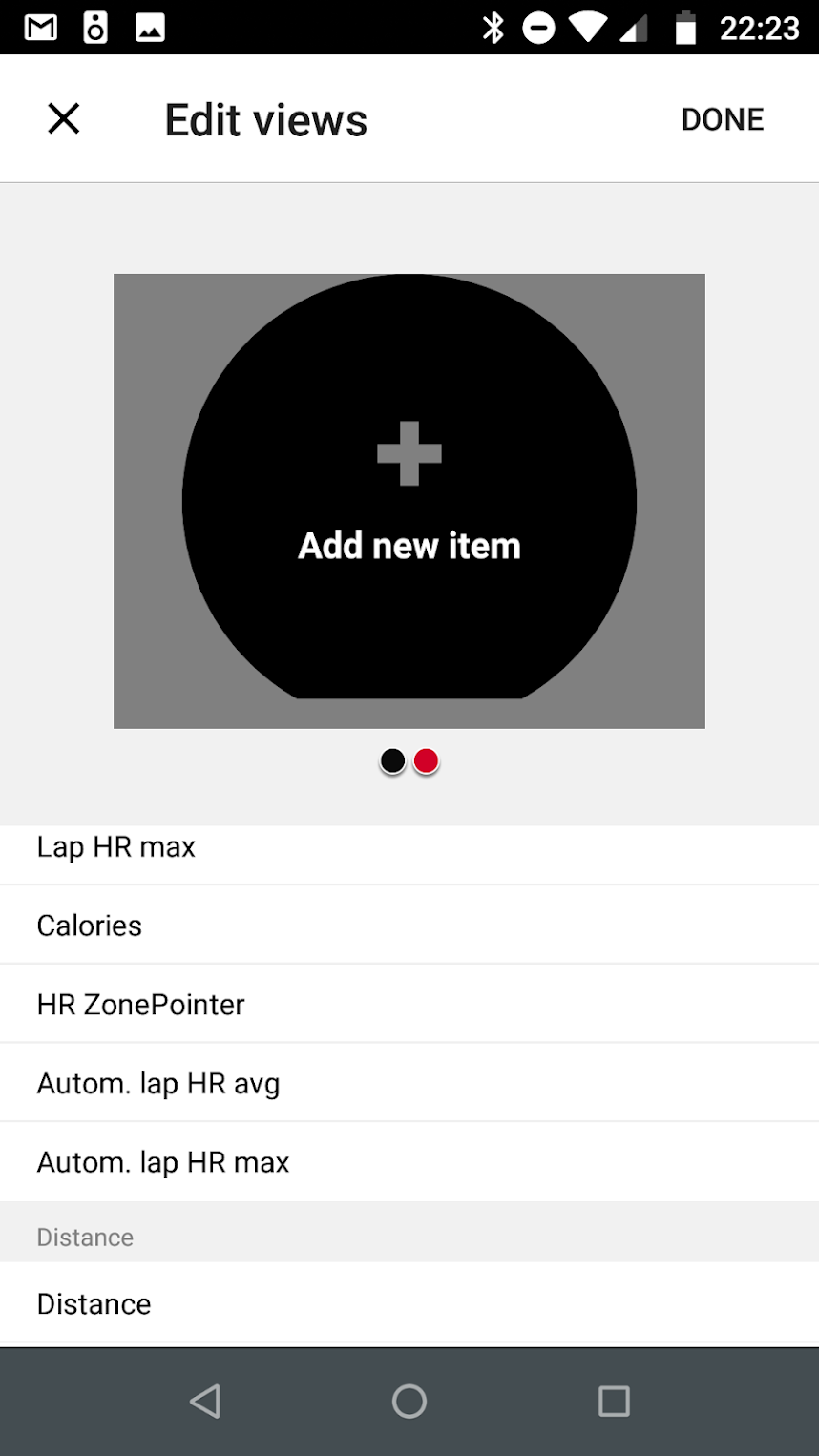Close the Edit views screen
This screenshot has width=819, height=1456.
pos(64,119)
